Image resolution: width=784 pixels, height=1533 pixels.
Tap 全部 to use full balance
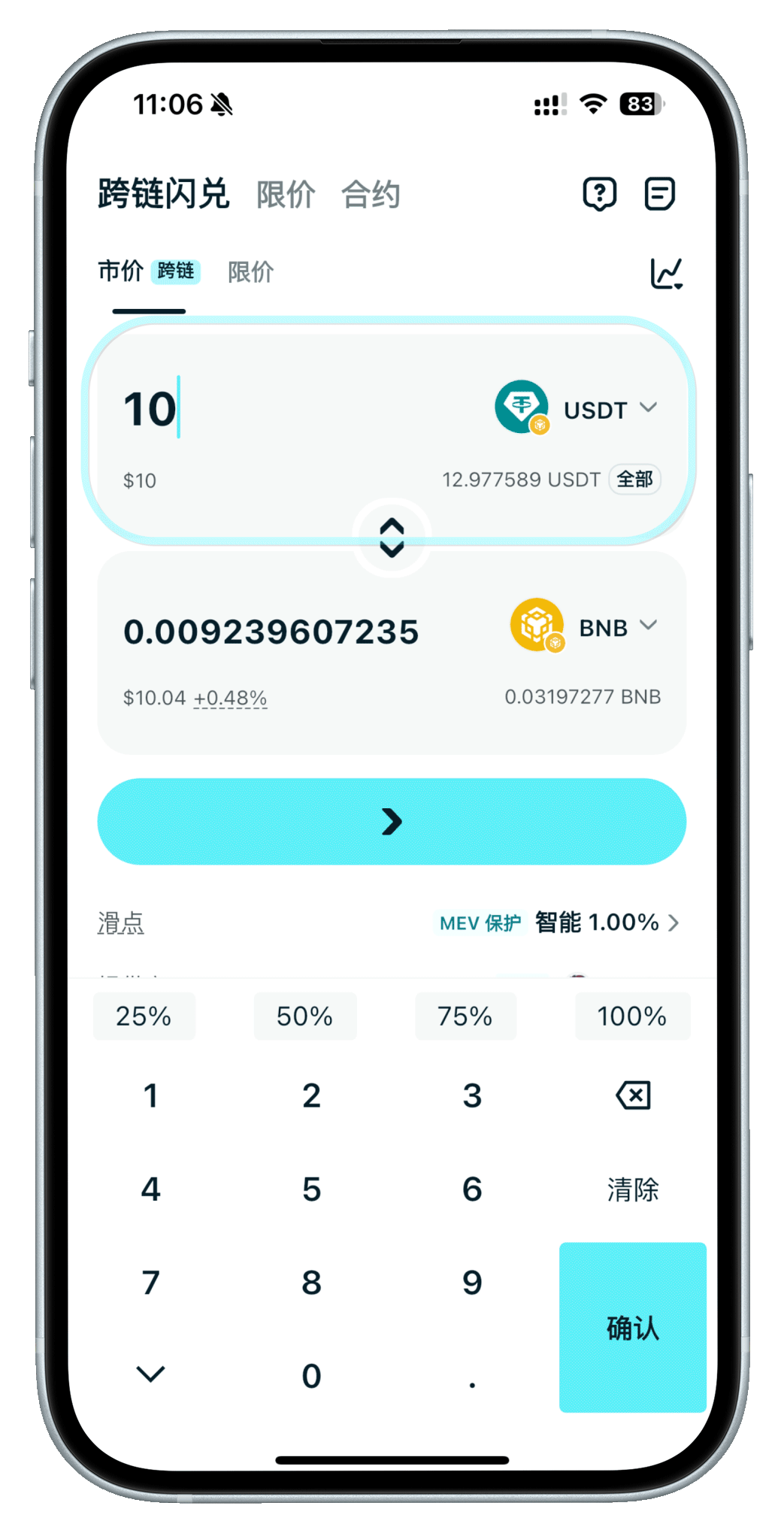(634, 479)
